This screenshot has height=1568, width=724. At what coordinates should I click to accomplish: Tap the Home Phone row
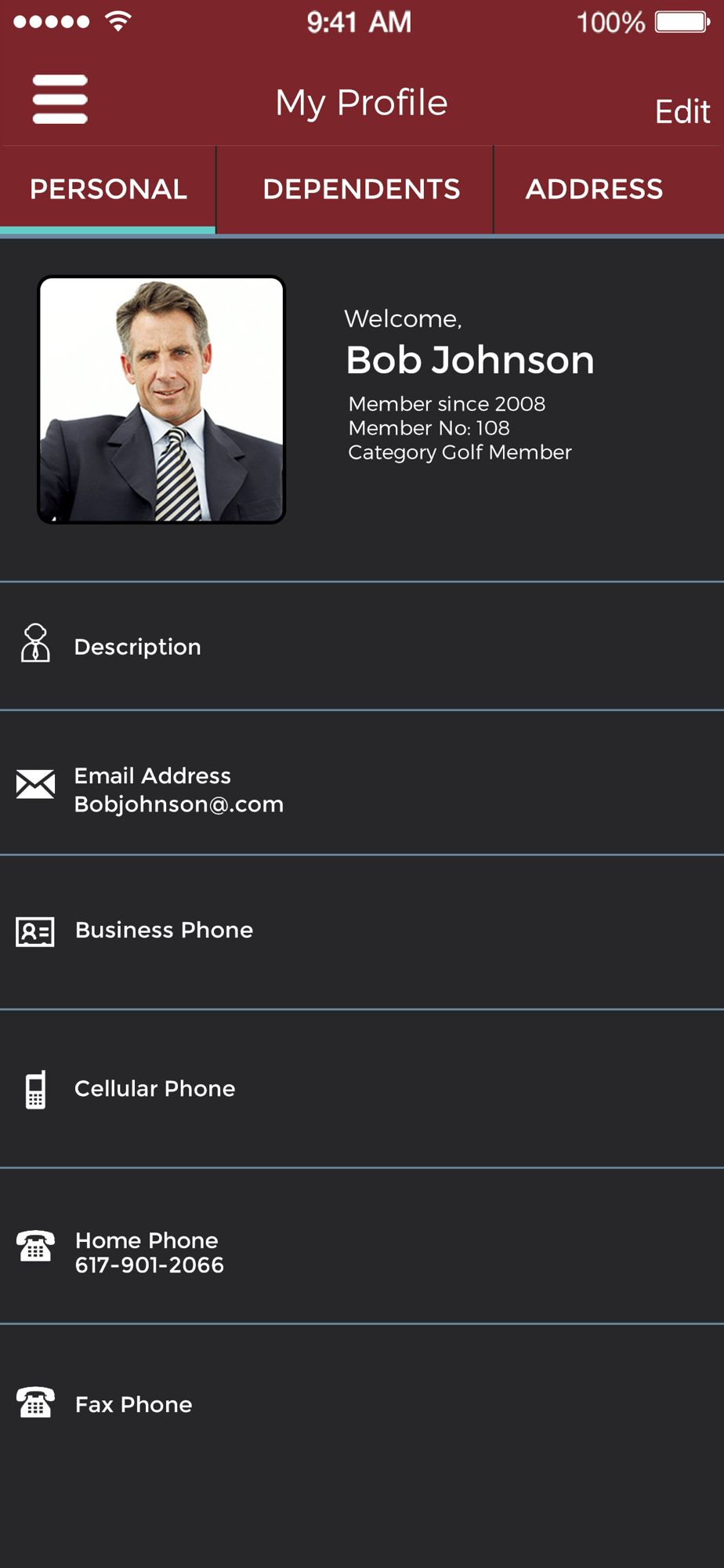[x=362, y=1247]
